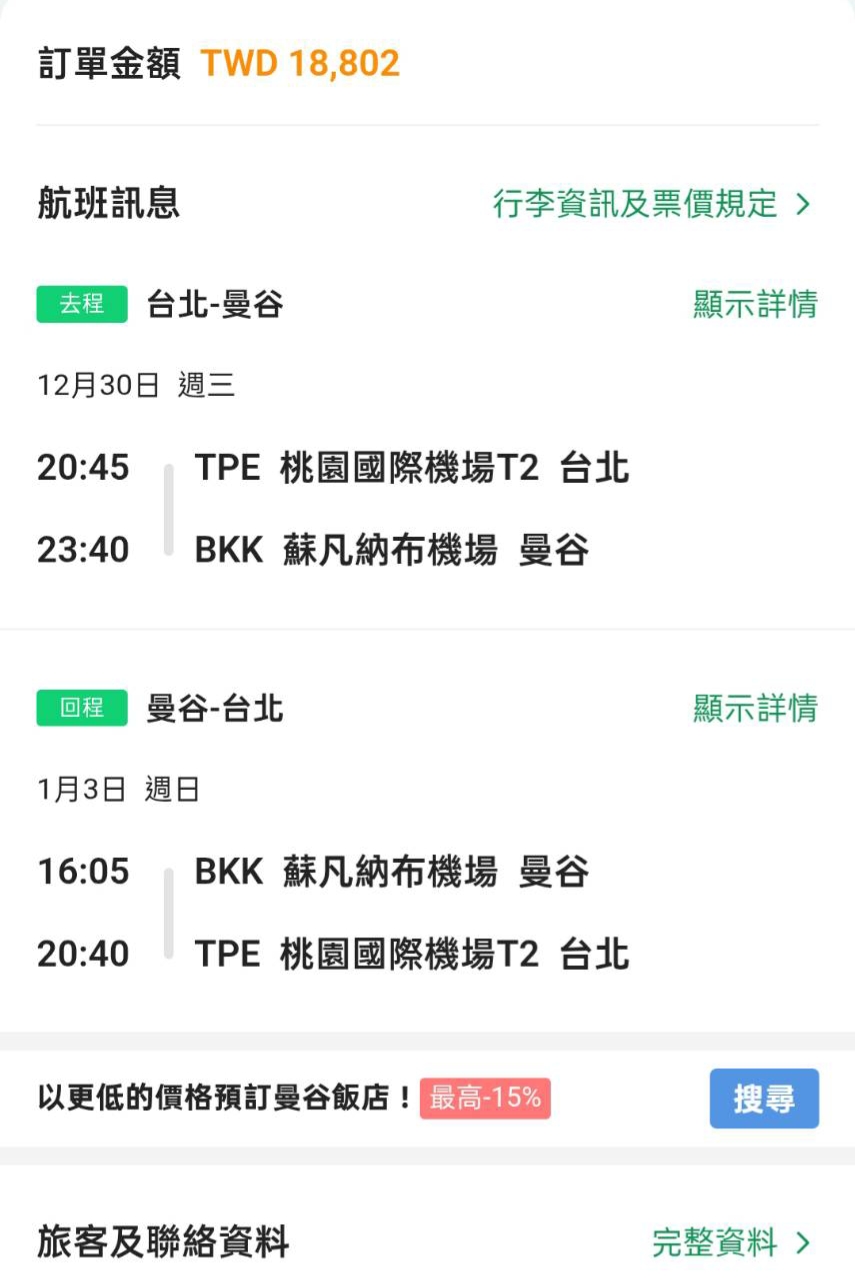Tap the blue 搜尋 hotel button
This screenshot has width=855, height=1283.
[x=764, y=1099]
